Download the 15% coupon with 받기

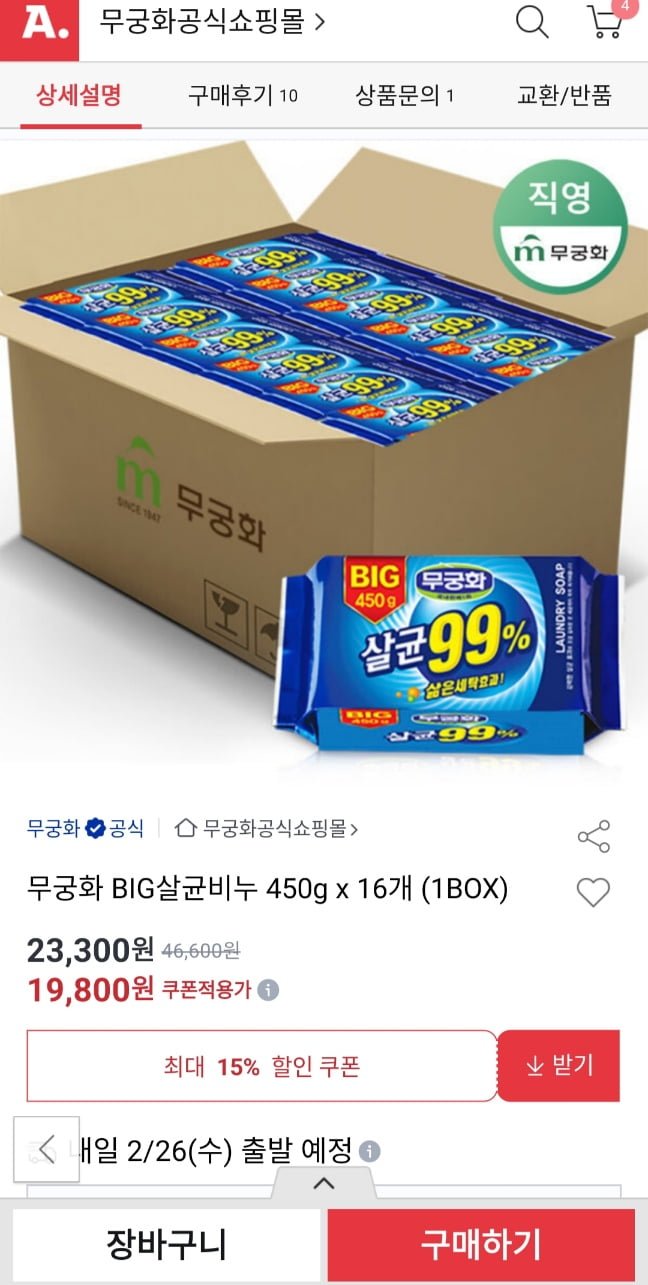click(x=559, y=1066)
